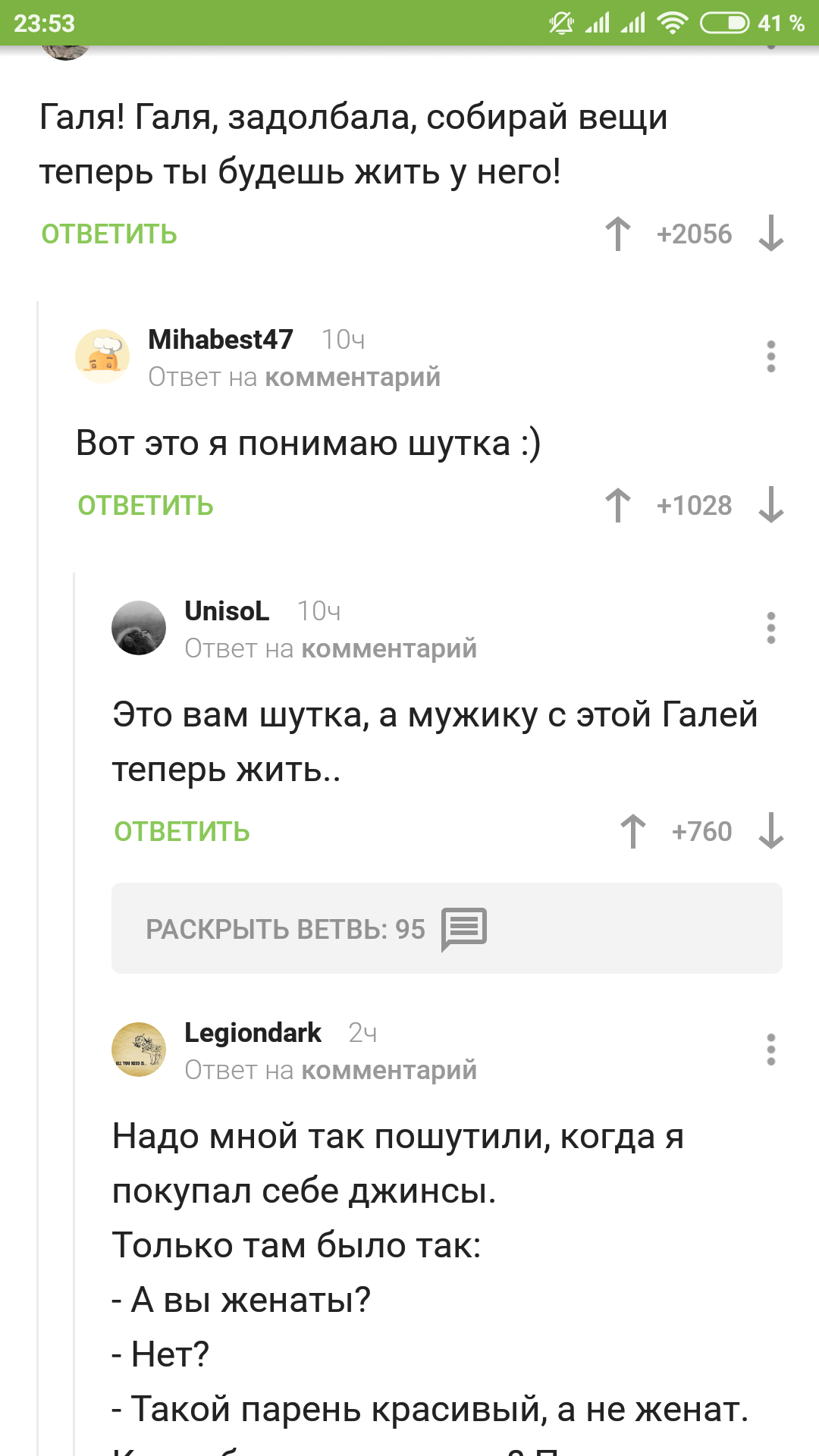Reply to UnisoL's comment
Image resolution: width=819 pixels, height=1456 pixels.
click(182, 832)
